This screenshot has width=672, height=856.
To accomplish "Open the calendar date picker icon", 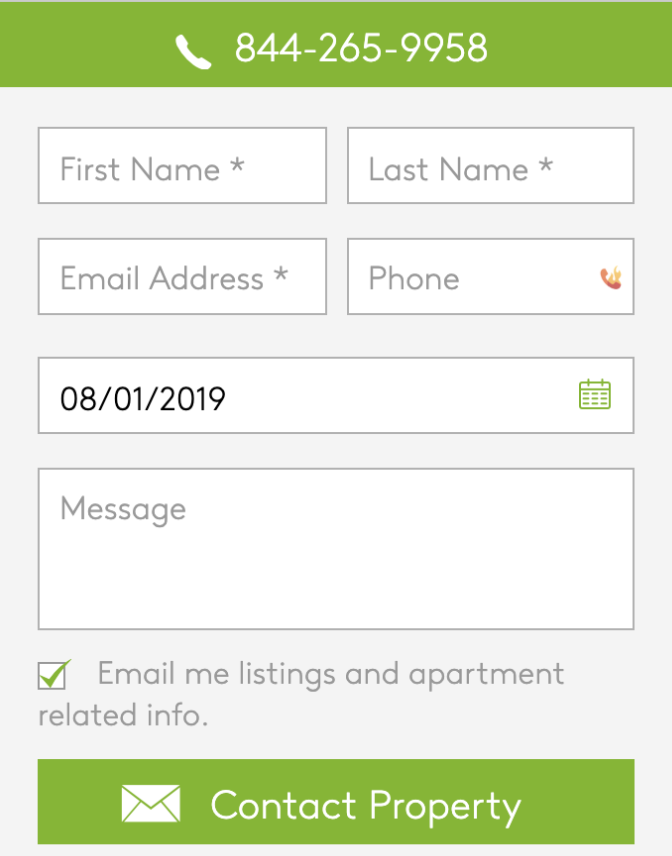I will [595, 395].
